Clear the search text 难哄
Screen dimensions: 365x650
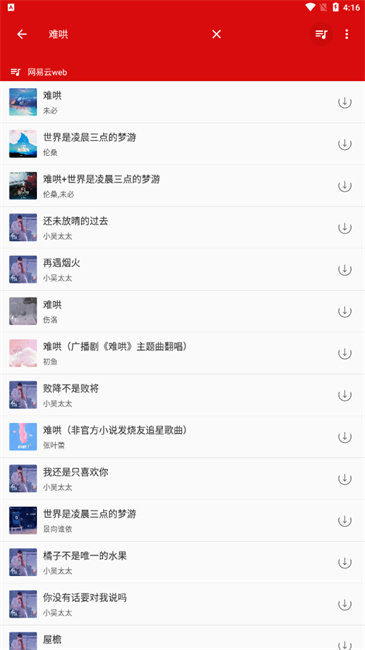pyautogui.click(x=217, y=34)
